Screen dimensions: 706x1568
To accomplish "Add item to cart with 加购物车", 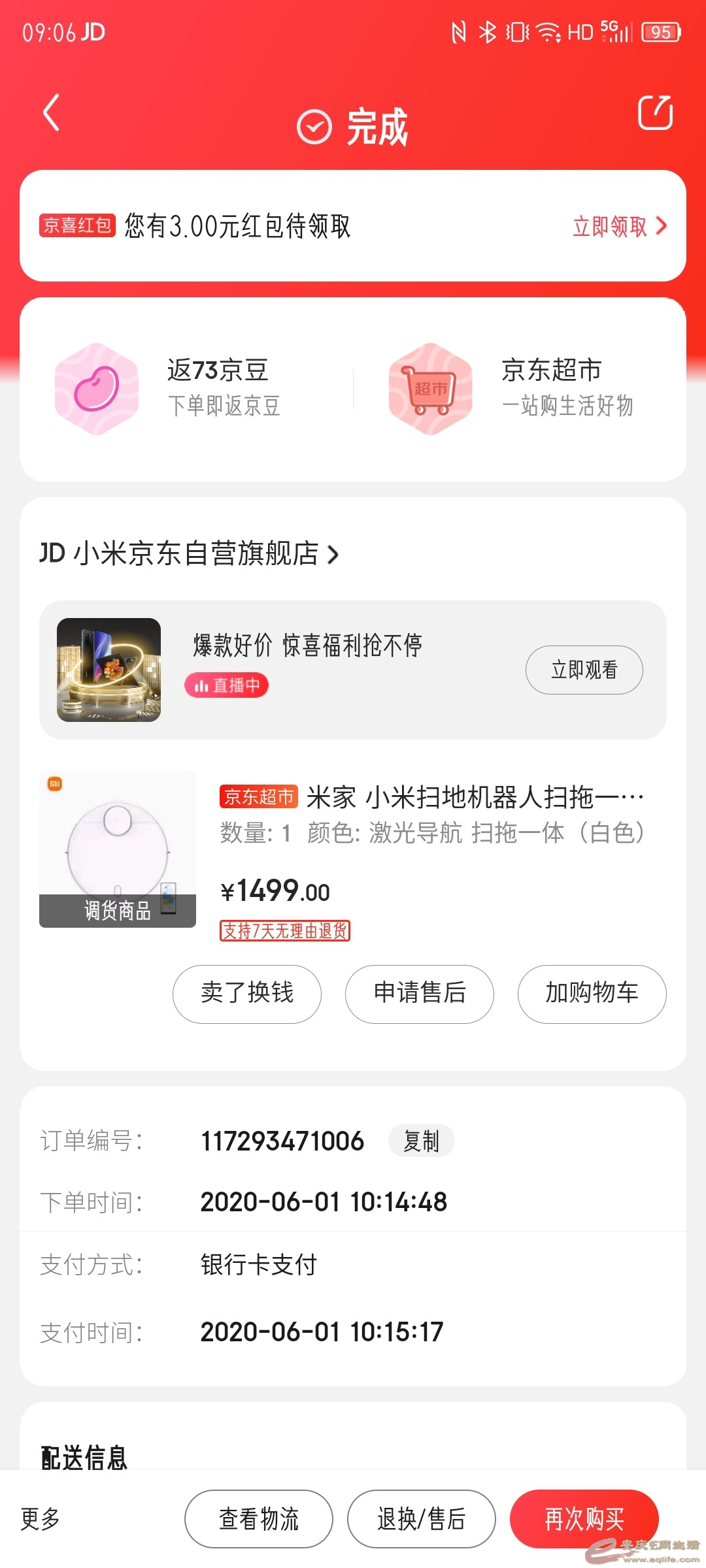I will [592, 994].
